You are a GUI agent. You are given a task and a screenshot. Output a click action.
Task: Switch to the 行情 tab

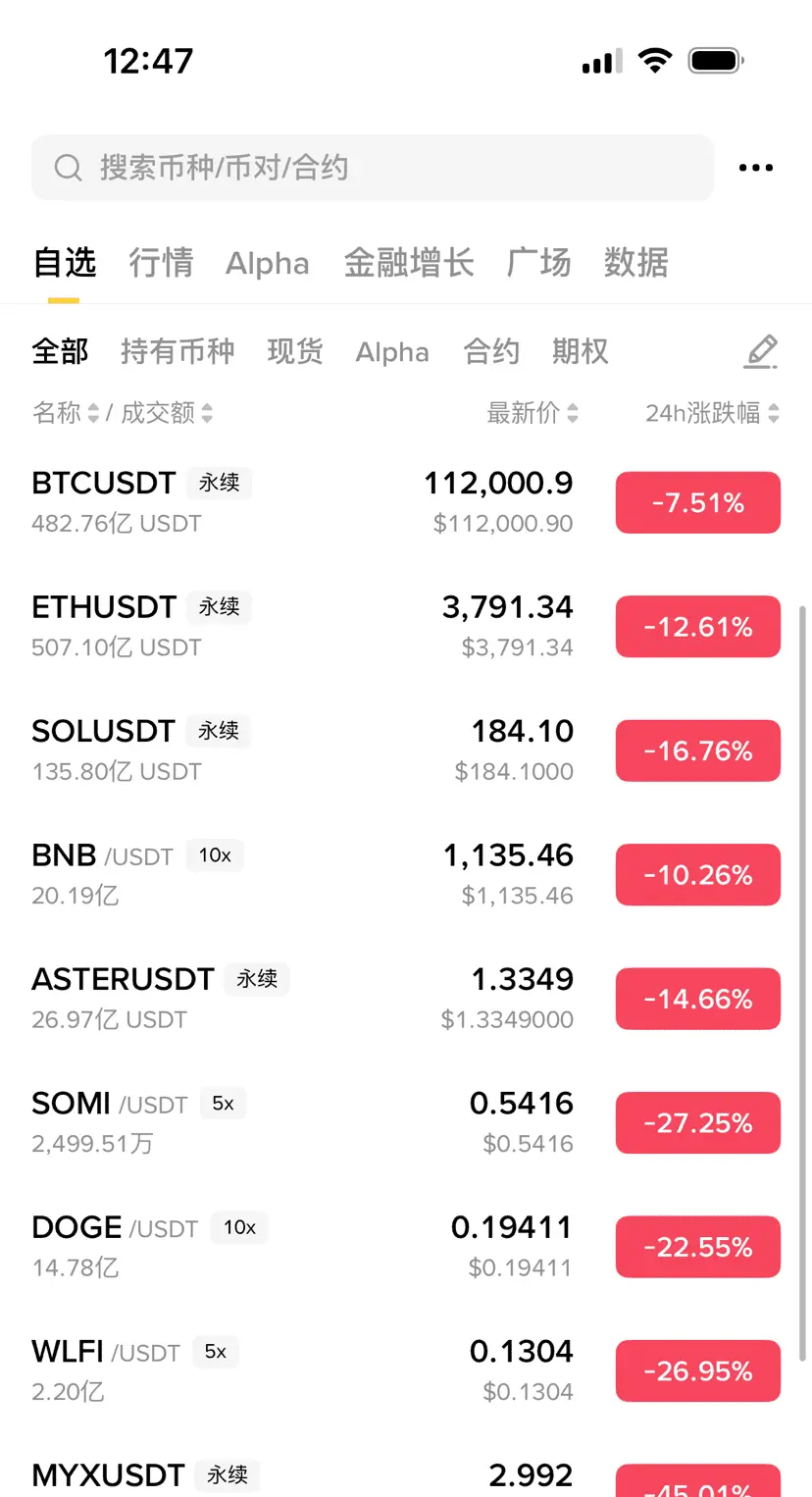click(161, 263)
